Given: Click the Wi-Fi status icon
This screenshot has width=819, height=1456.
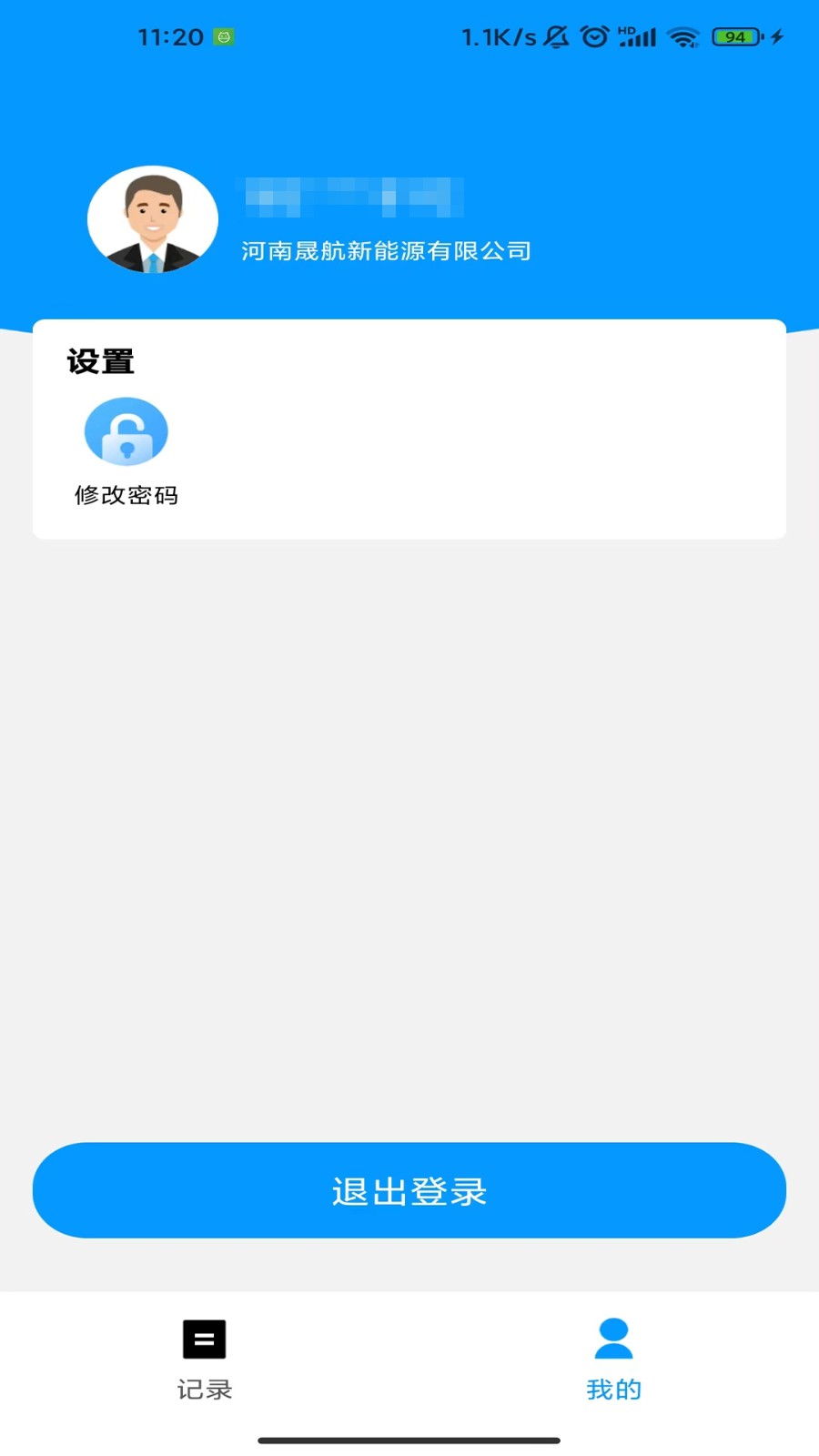Looking at the screenshot, I should (683, 37).
